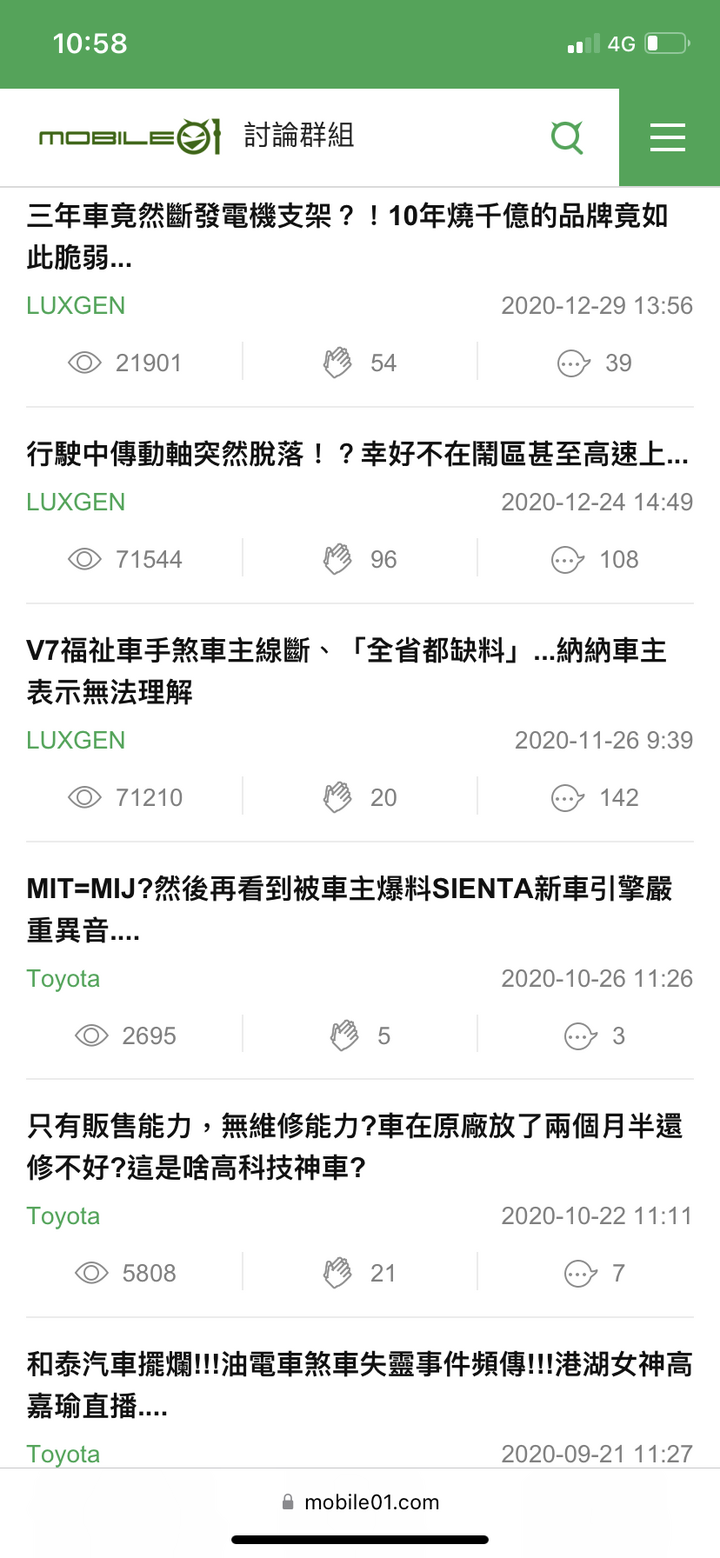The width and height of the screenshot is (720, 1558).
Task: Open thread about 三年車竟然斷發電機支架
Action: click(348, 237)
